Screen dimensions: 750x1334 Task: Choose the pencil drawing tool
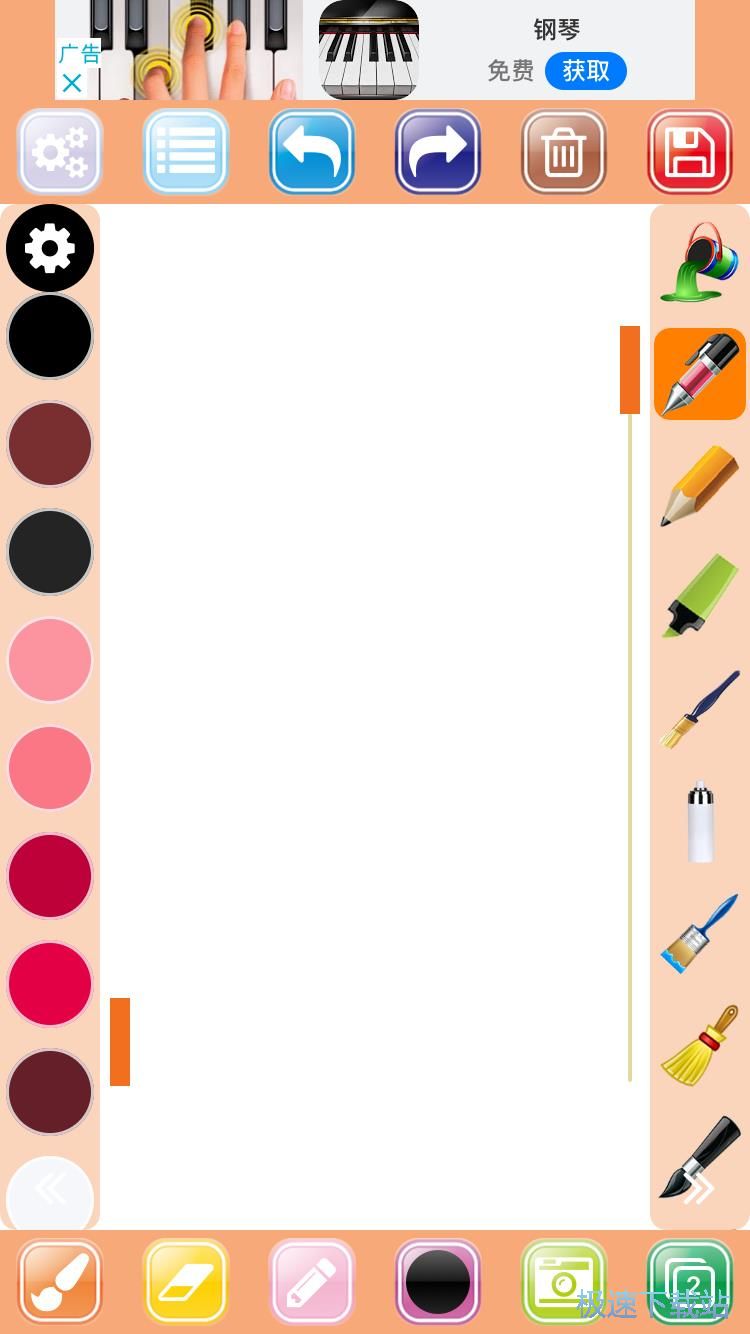(700, 486)
